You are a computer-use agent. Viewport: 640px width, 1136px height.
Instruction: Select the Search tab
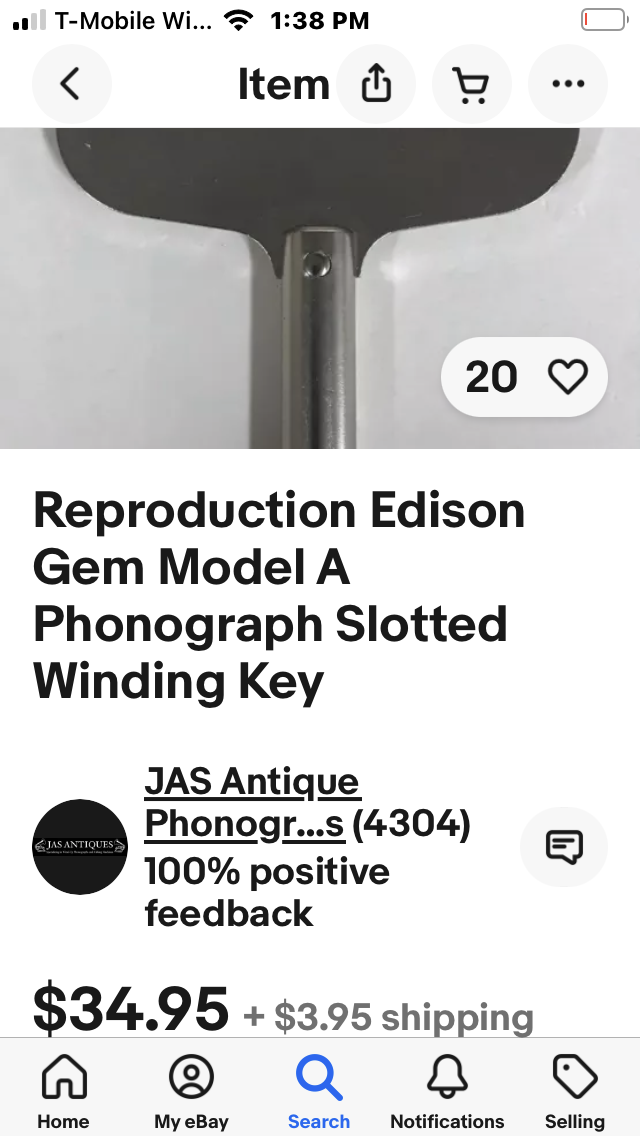coord(319,1092)
